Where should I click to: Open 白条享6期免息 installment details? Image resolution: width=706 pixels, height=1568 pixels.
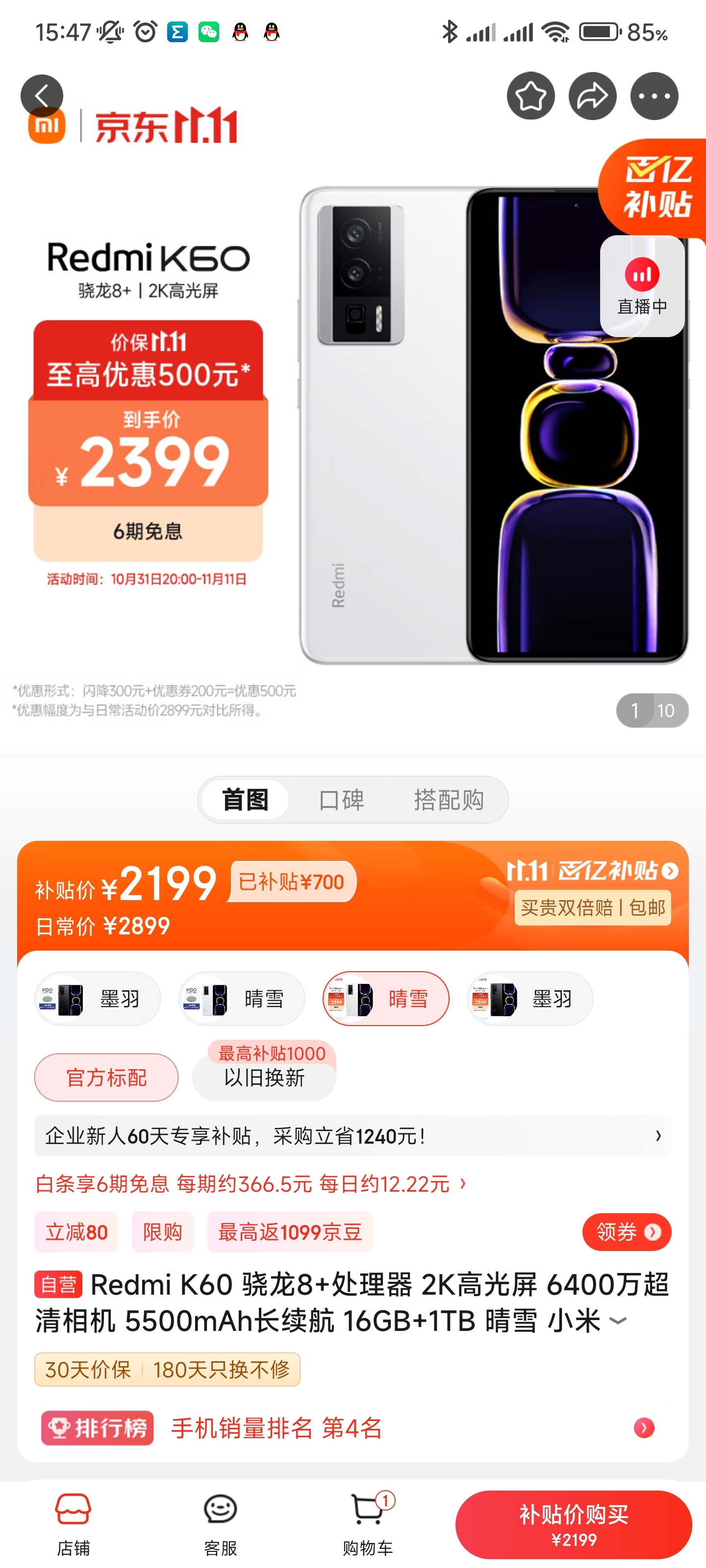pos(250,1184)
